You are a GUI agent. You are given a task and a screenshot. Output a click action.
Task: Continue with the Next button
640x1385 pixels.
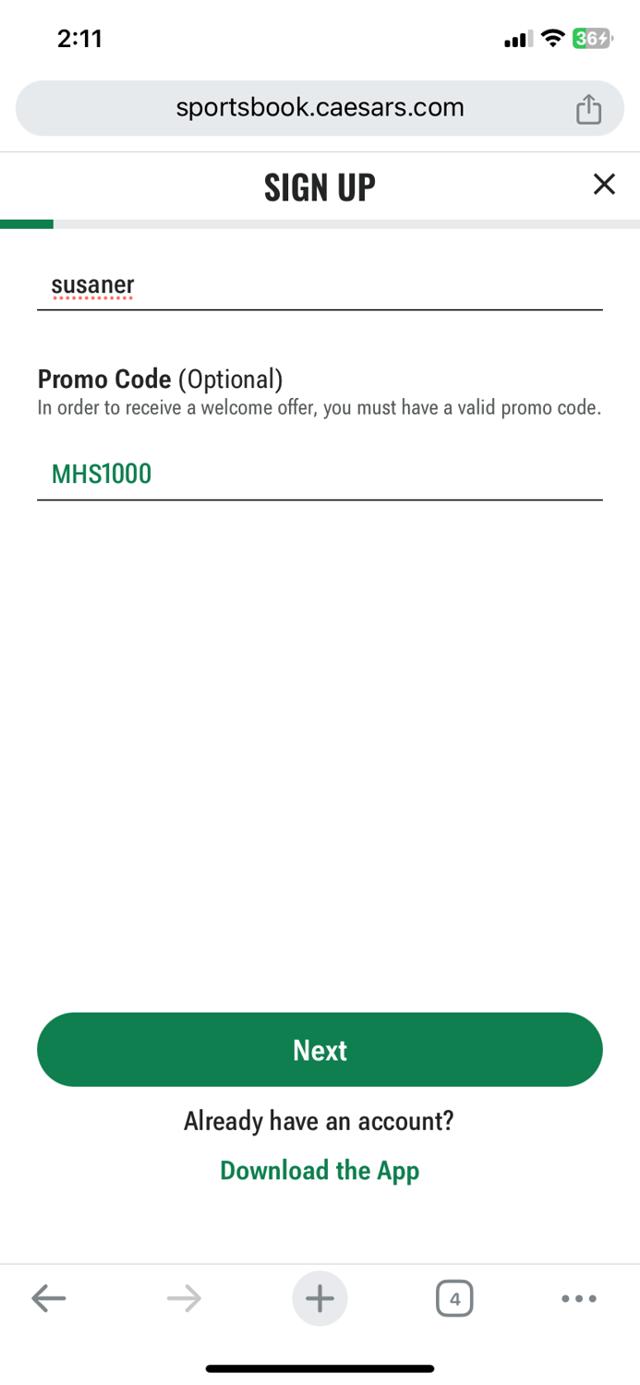[320, 1050]
